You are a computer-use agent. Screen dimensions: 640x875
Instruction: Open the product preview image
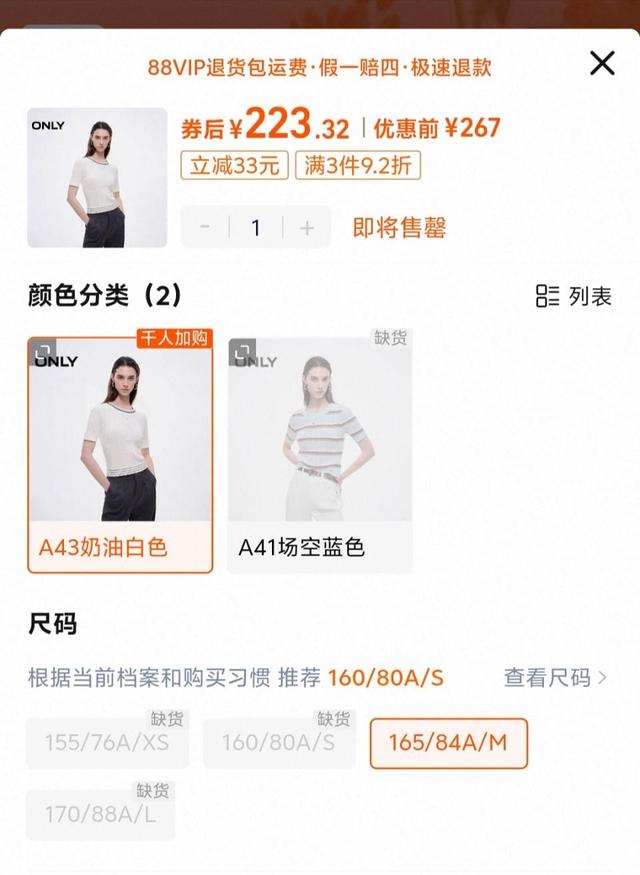click(x=97, y=177)
